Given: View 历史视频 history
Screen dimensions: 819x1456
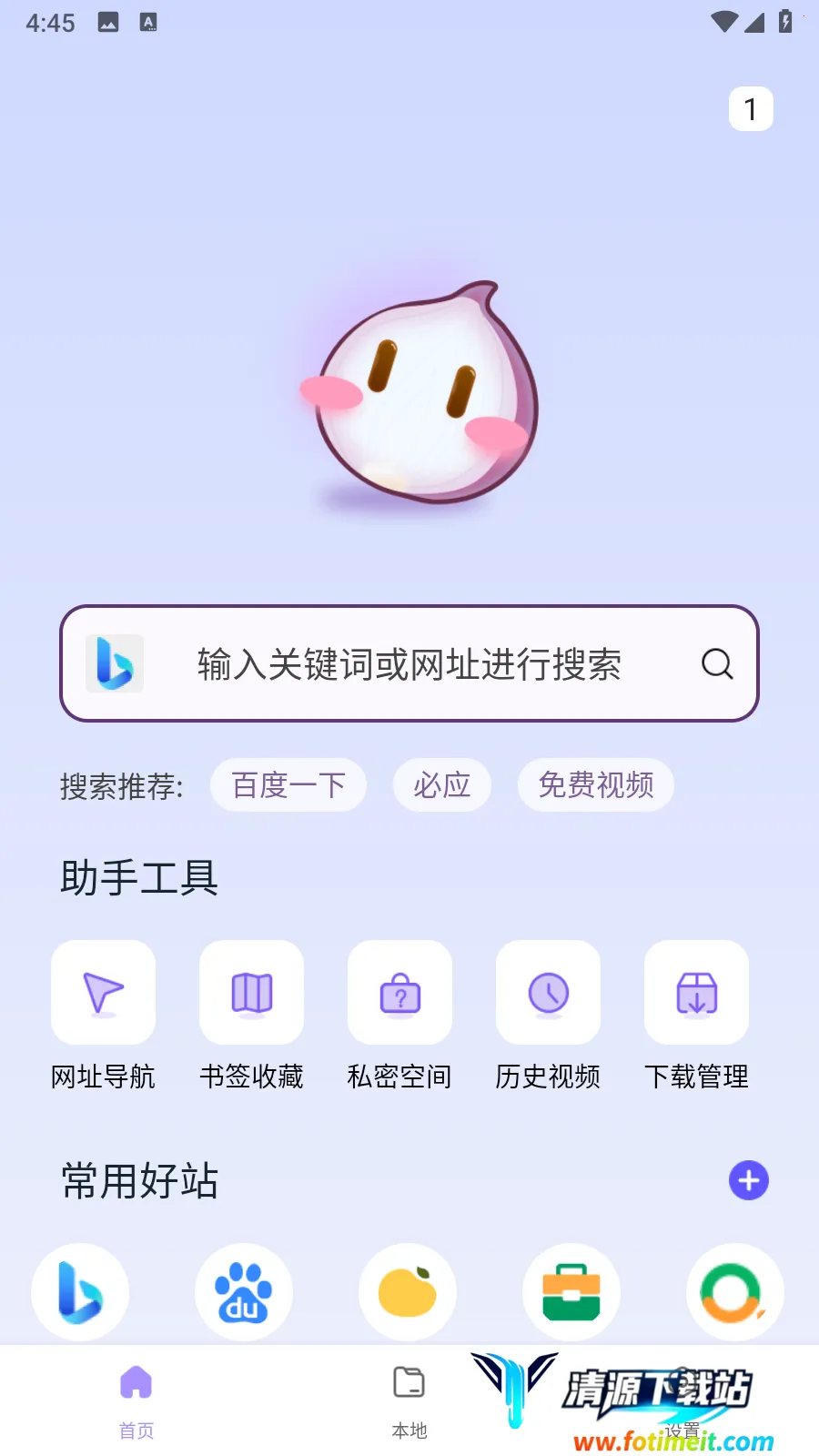Looking at the screenshot, I should click(x=549, y=993).
